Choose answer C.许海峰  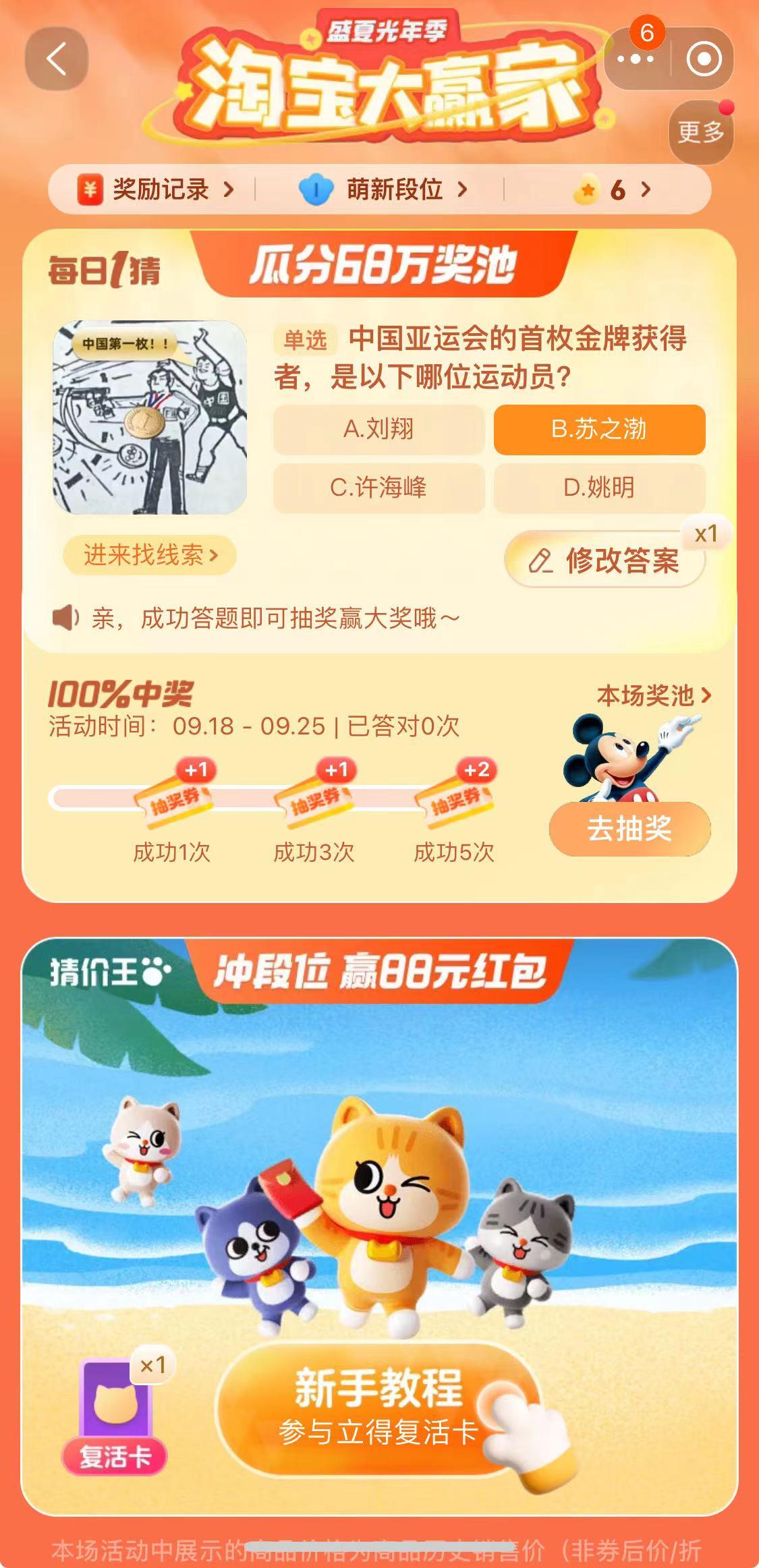tap(378, 488)
